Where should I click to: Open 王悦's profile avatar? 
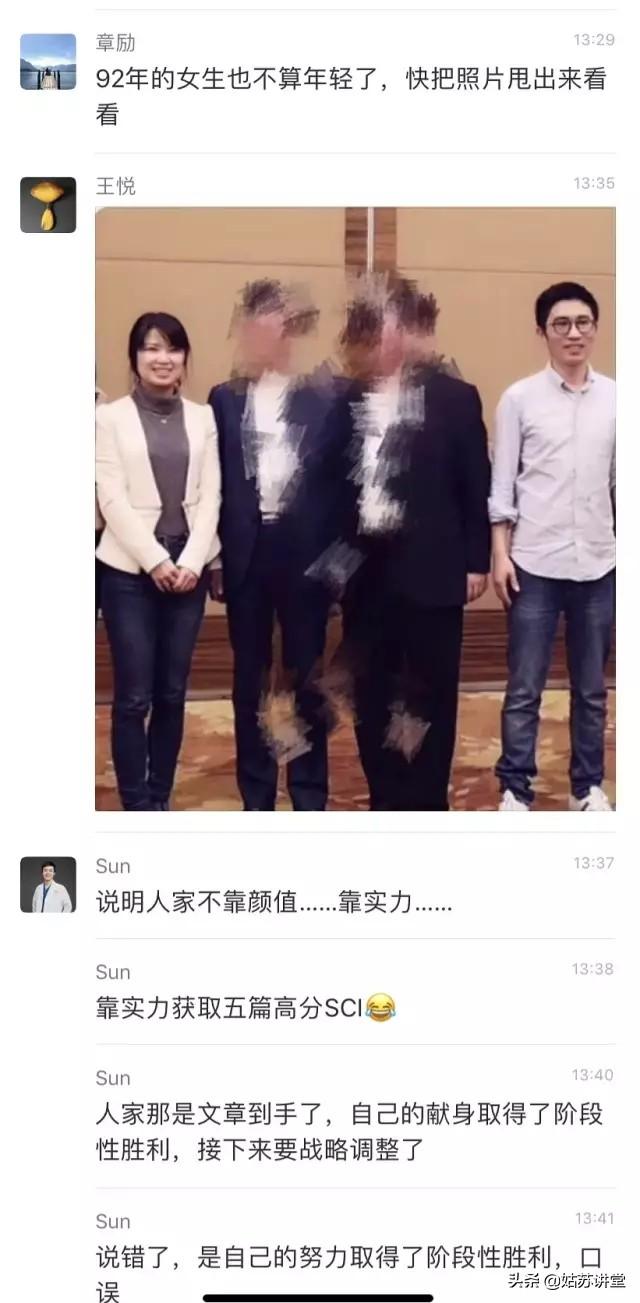tap(48, 205)
